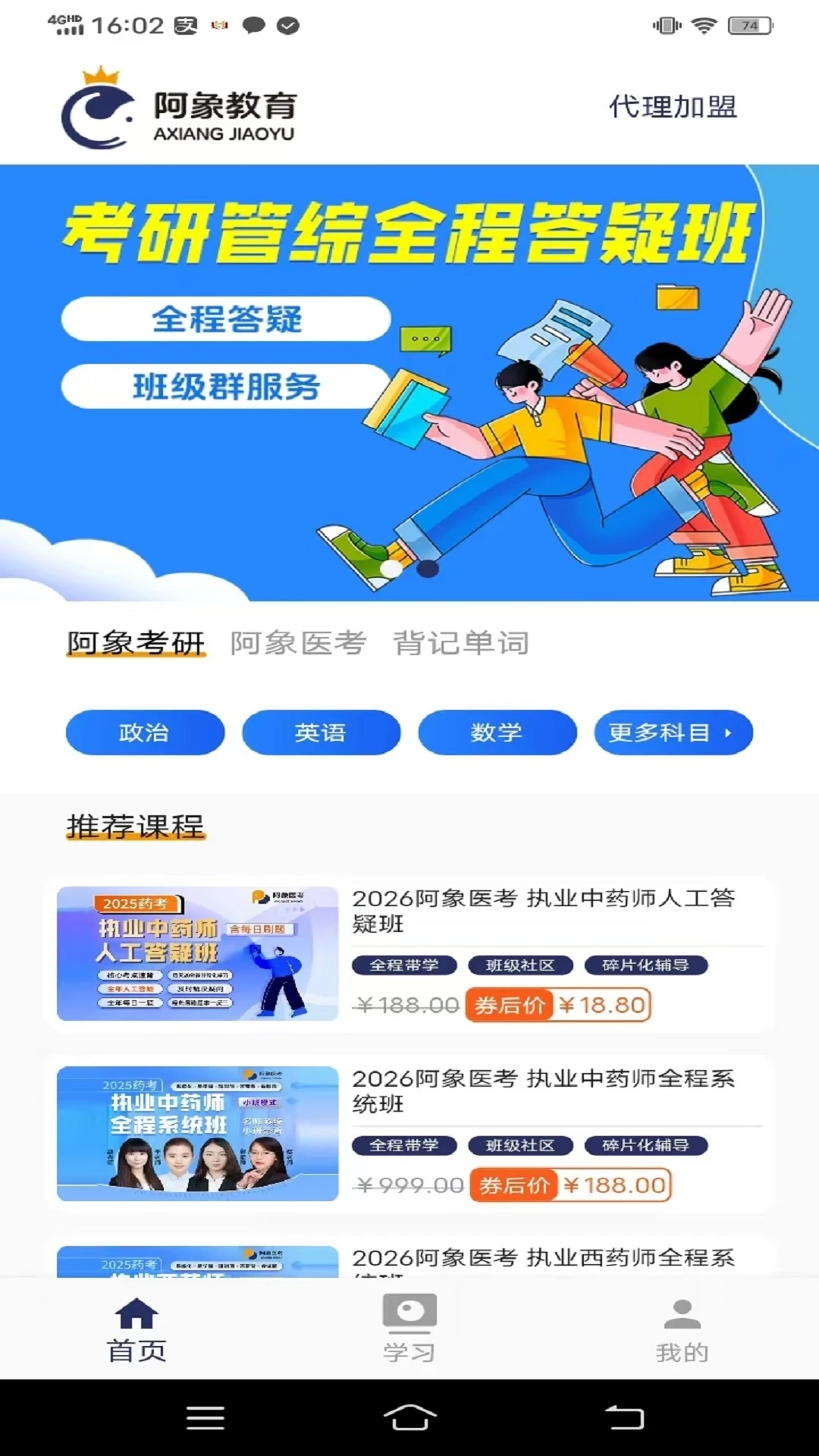Select the 政治 subject filter

(x=145, y=733)
